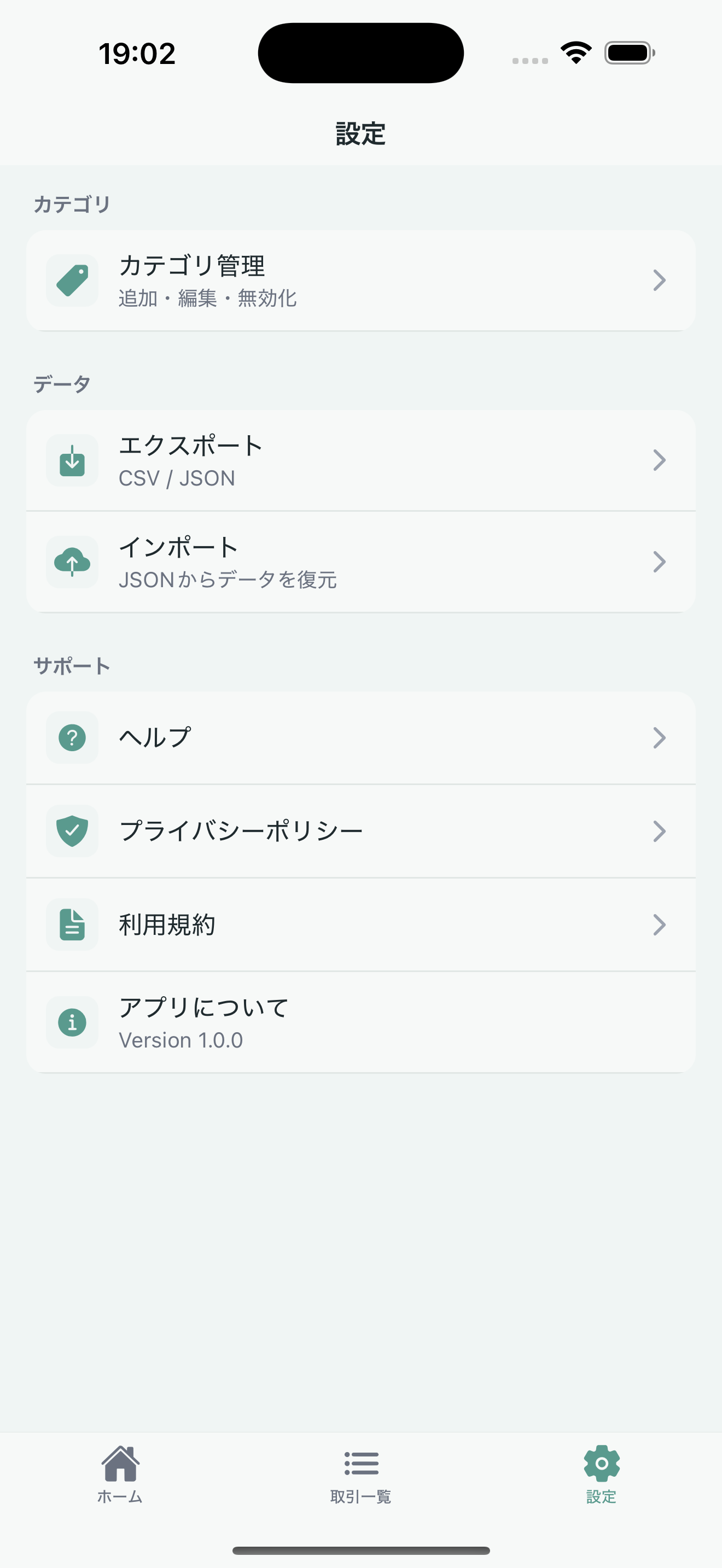Click the home icon in the bottom bar
Image resolution: width=722 pixels, height=1568 pixels.
click(x=120, y=1461)
